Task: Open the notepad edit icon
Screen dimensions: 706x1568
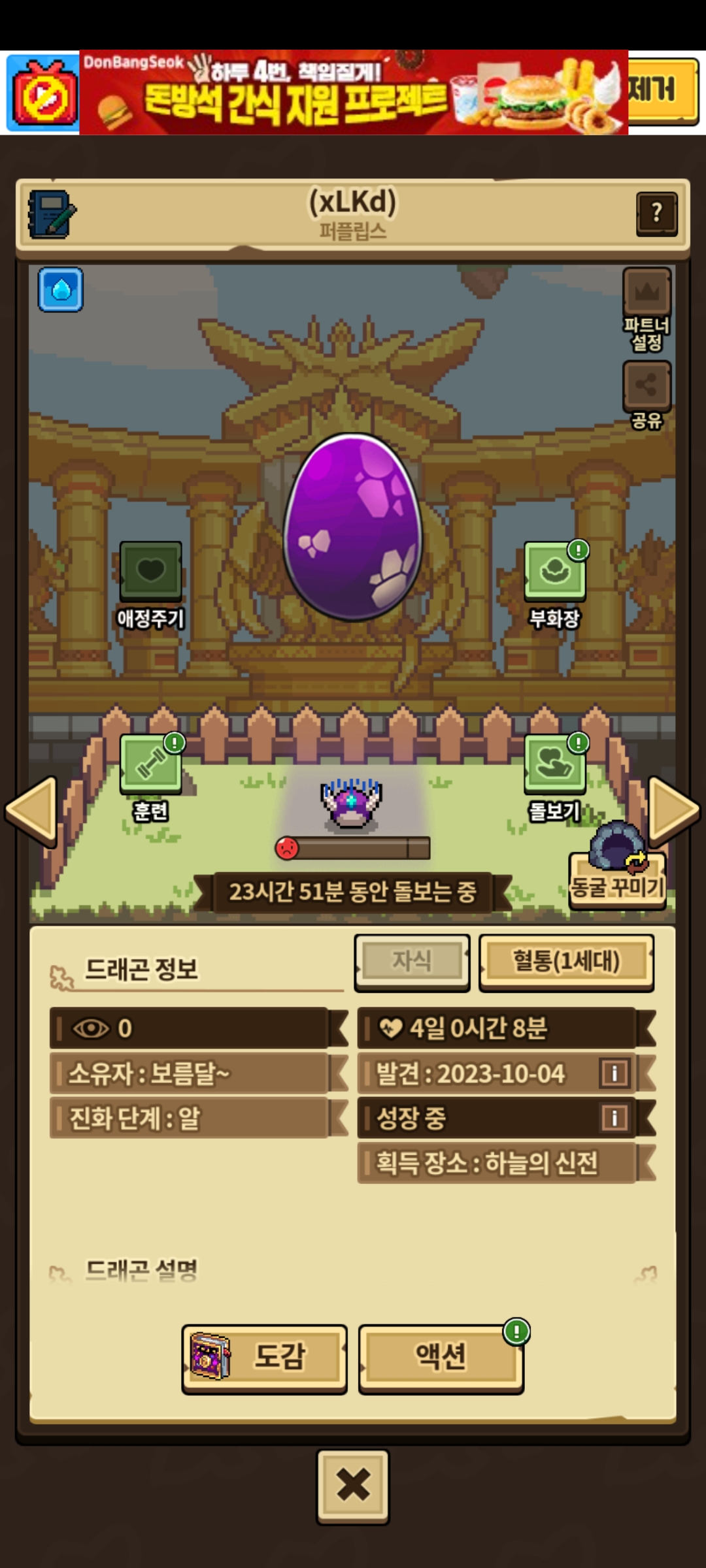Action: coord(51,214)
